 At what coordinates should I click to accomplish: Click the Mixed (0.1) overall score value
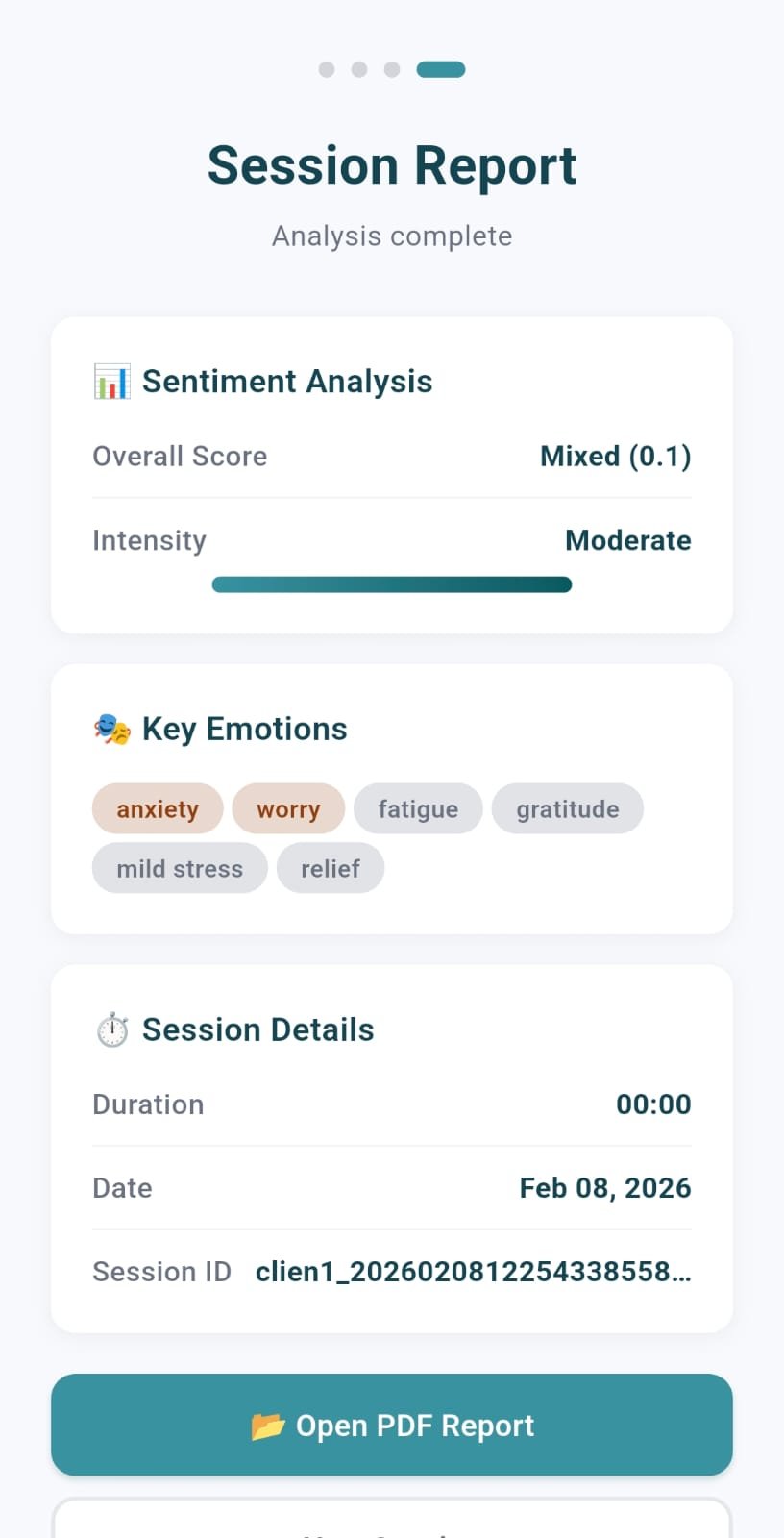click(616, 456)
